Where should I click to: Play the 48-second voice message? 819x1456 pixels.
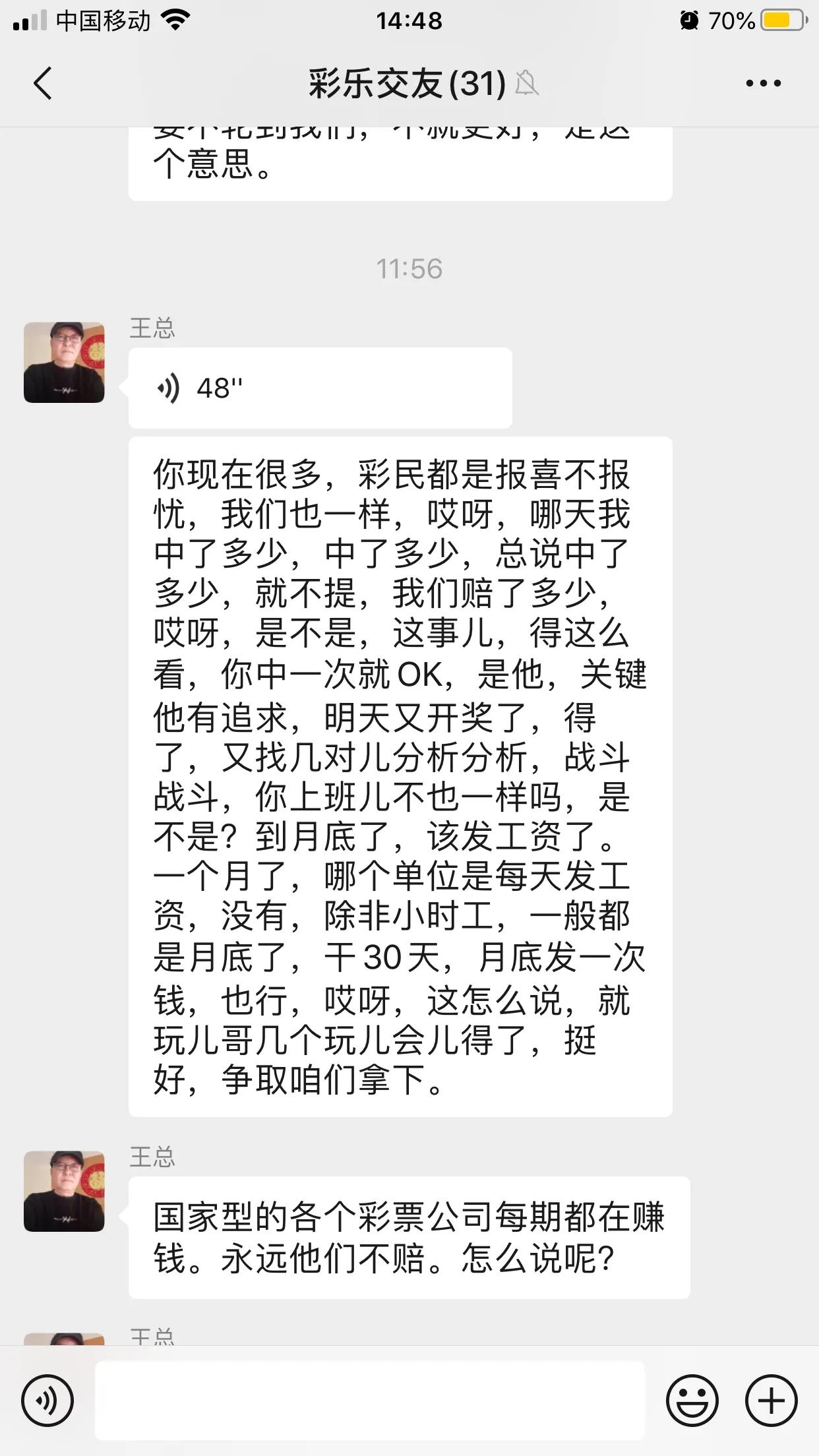click(320, 388)
